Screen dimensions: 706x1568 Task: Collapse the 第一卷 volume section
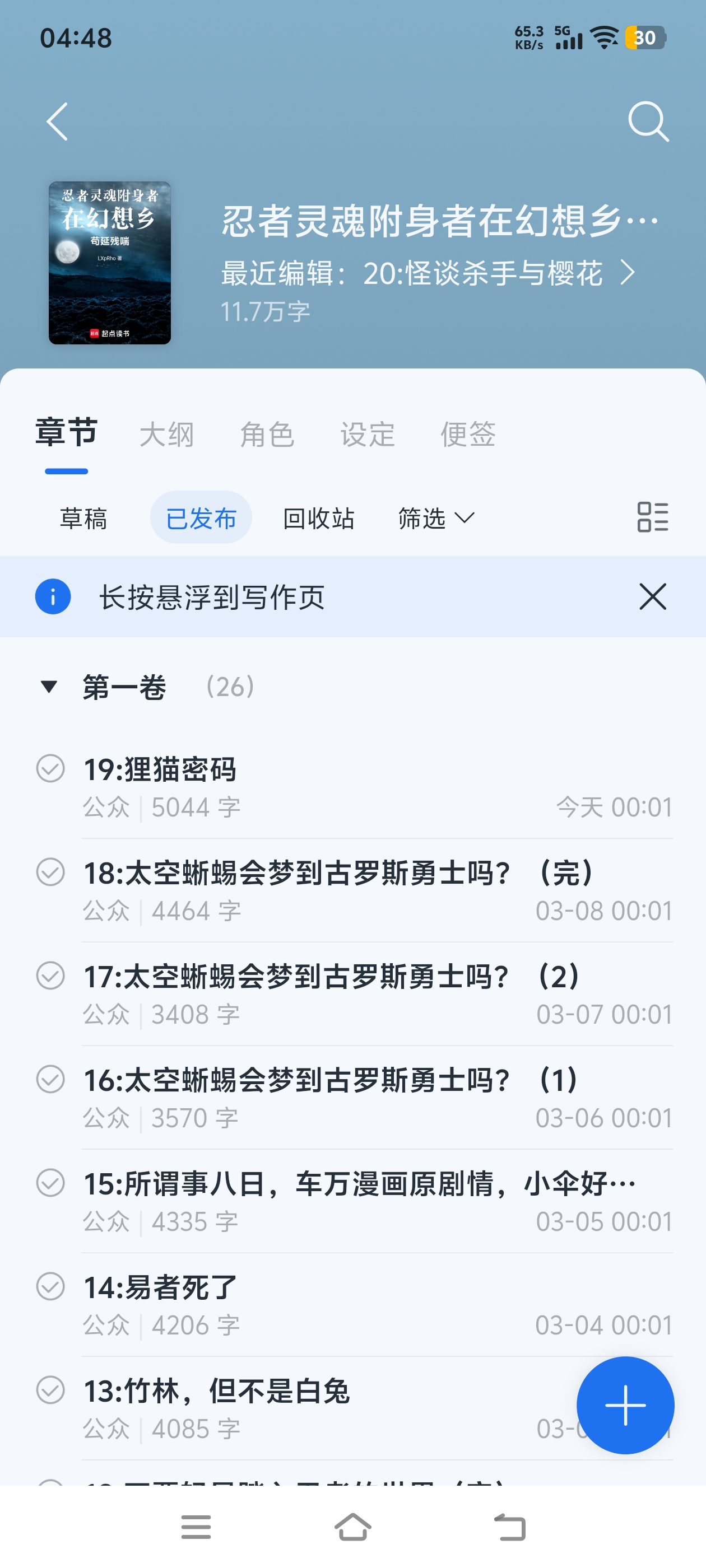[49, 687]
